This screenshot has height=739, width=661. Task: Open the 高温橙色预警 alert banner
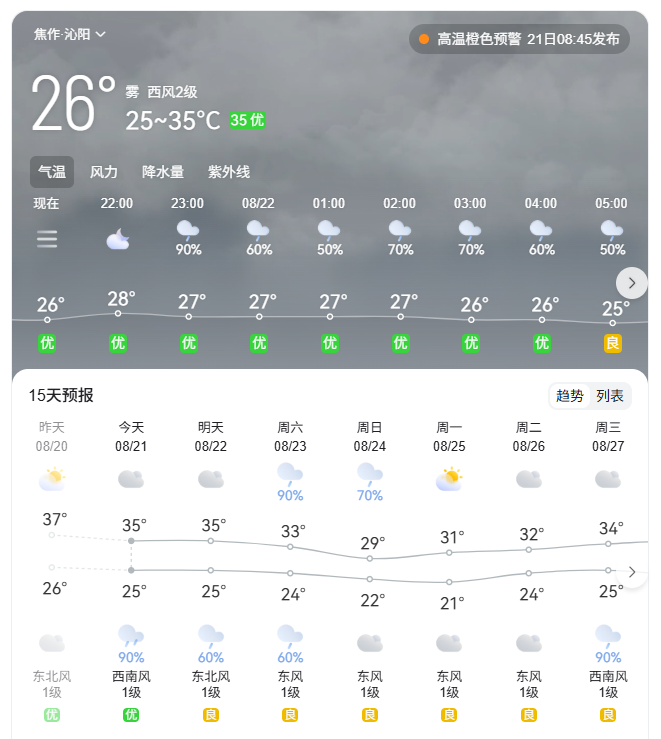pyautogui.click(x=519, y=39)
